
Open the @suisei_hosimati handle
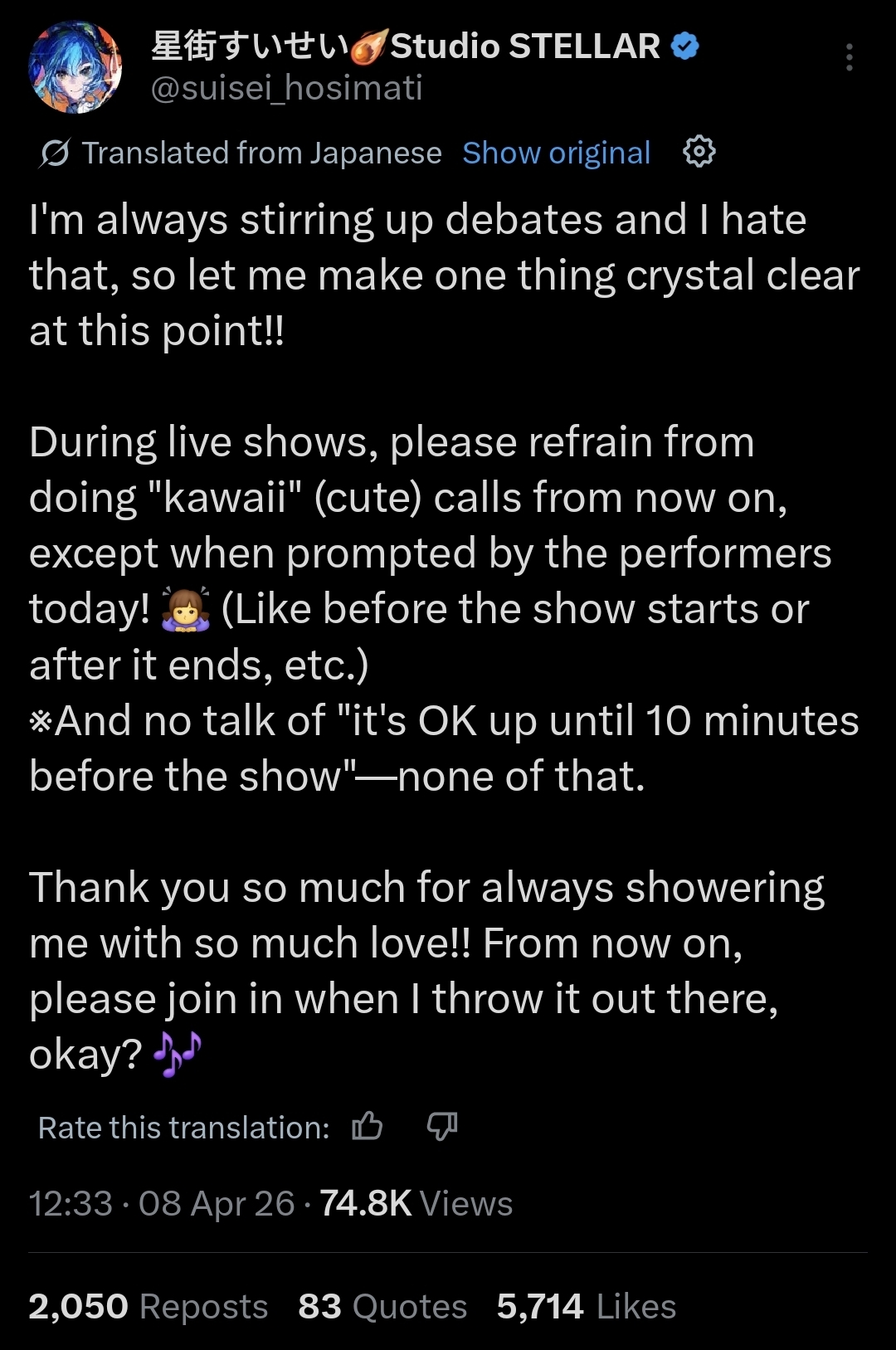pos(286,88)
